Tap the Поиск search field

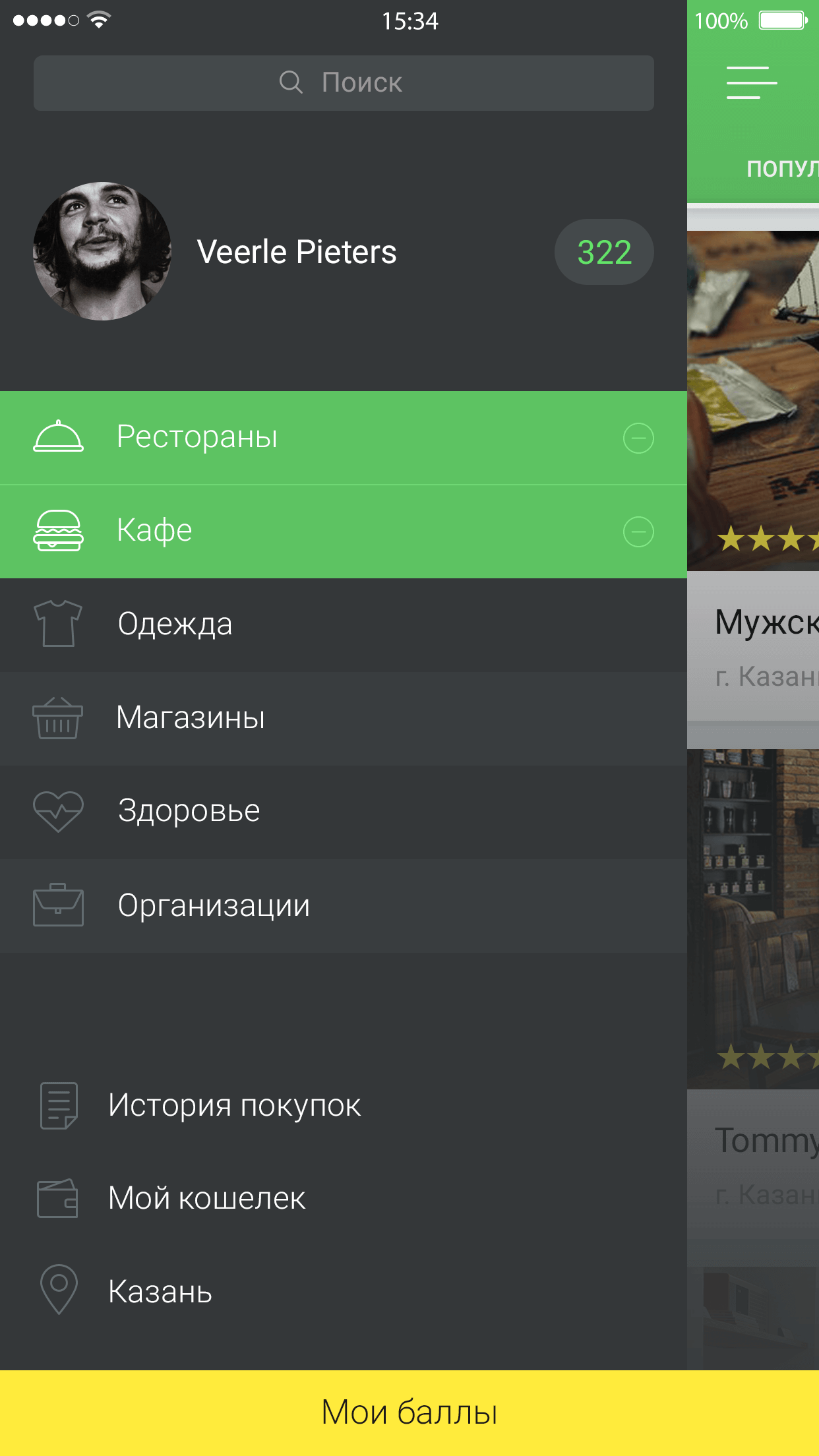[x=343, y=83]
